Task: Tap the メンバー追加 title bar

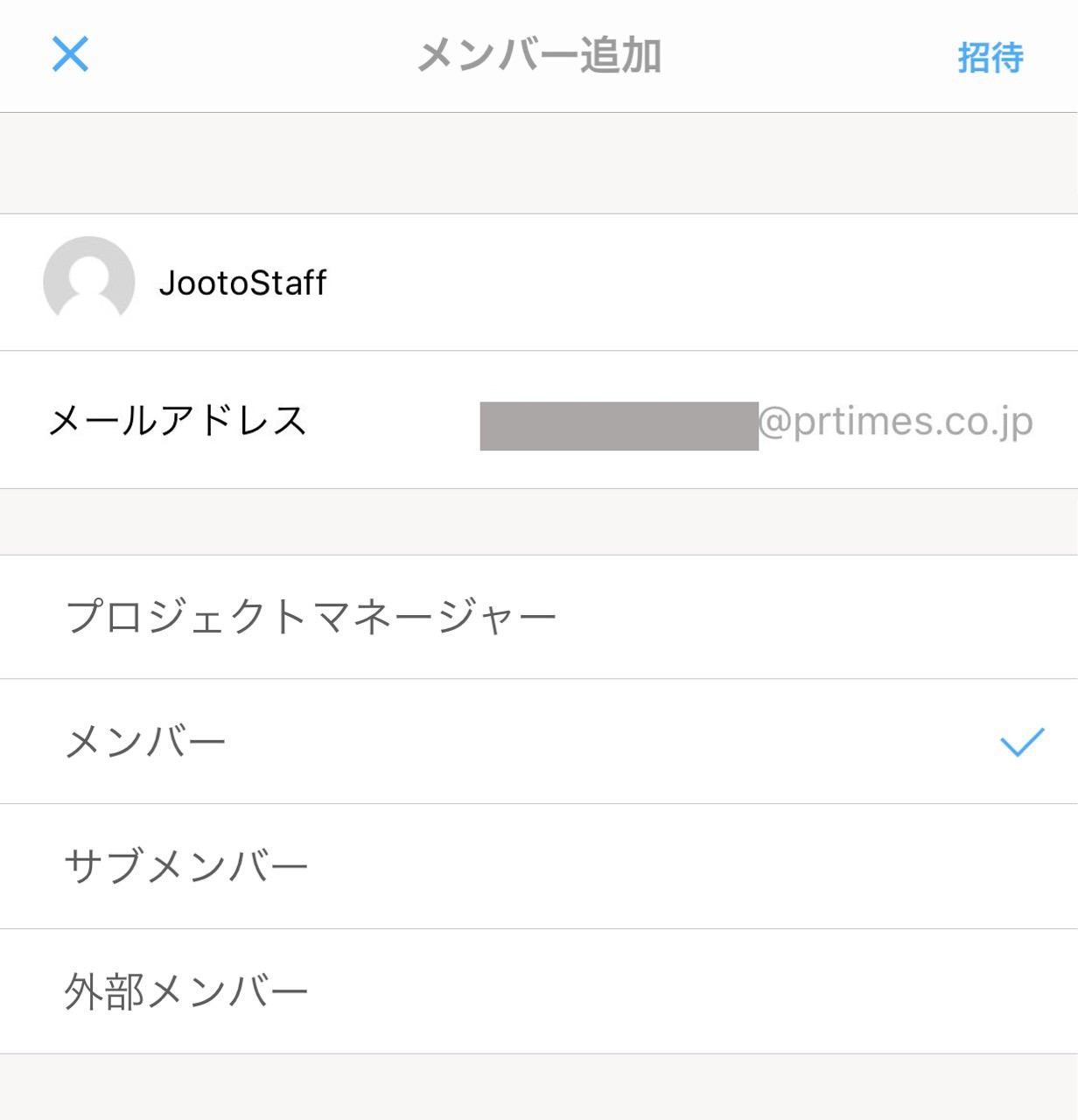Action: [539, 55]
